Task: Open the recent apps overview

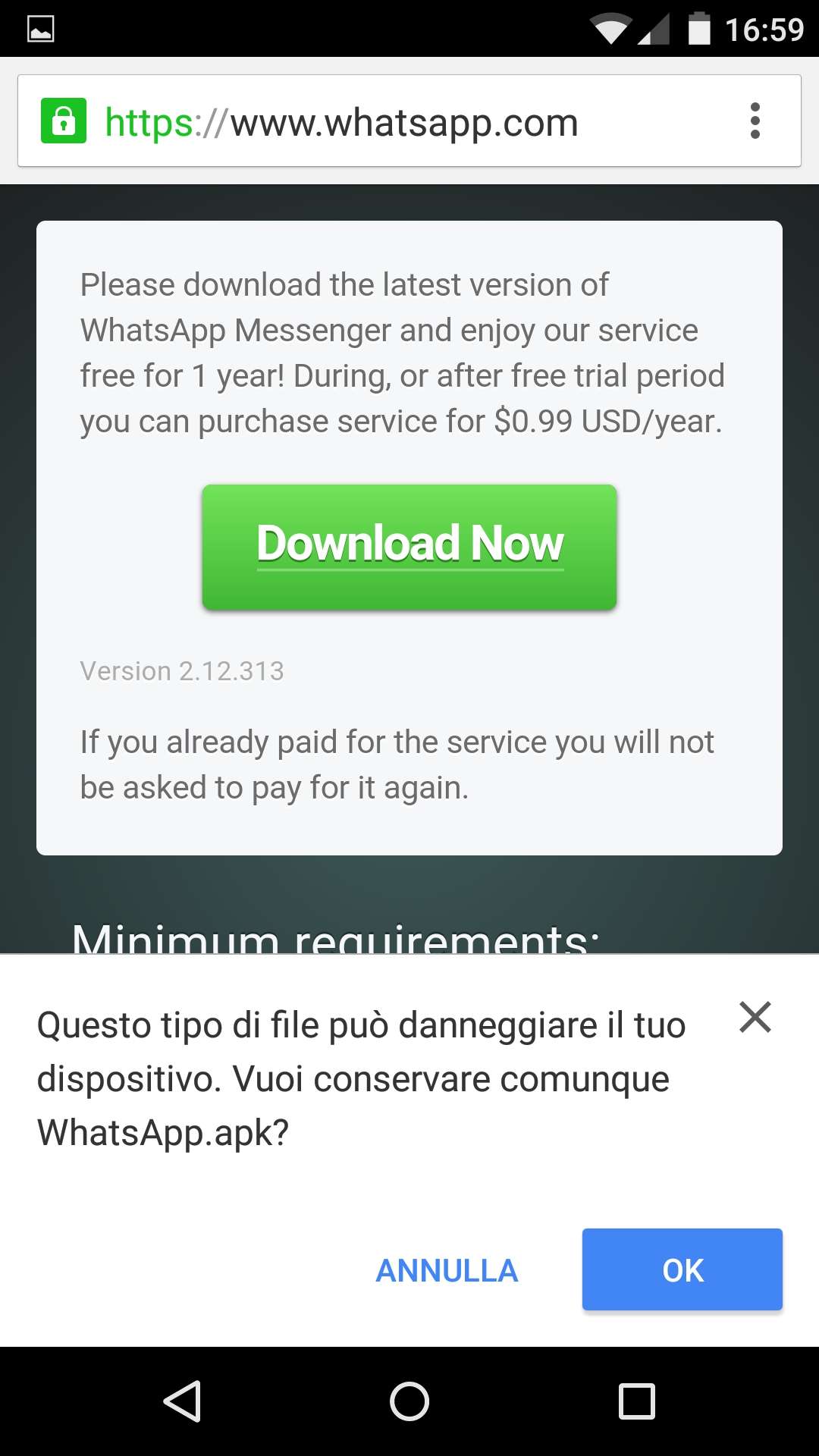Action: tap(636, 1400)
